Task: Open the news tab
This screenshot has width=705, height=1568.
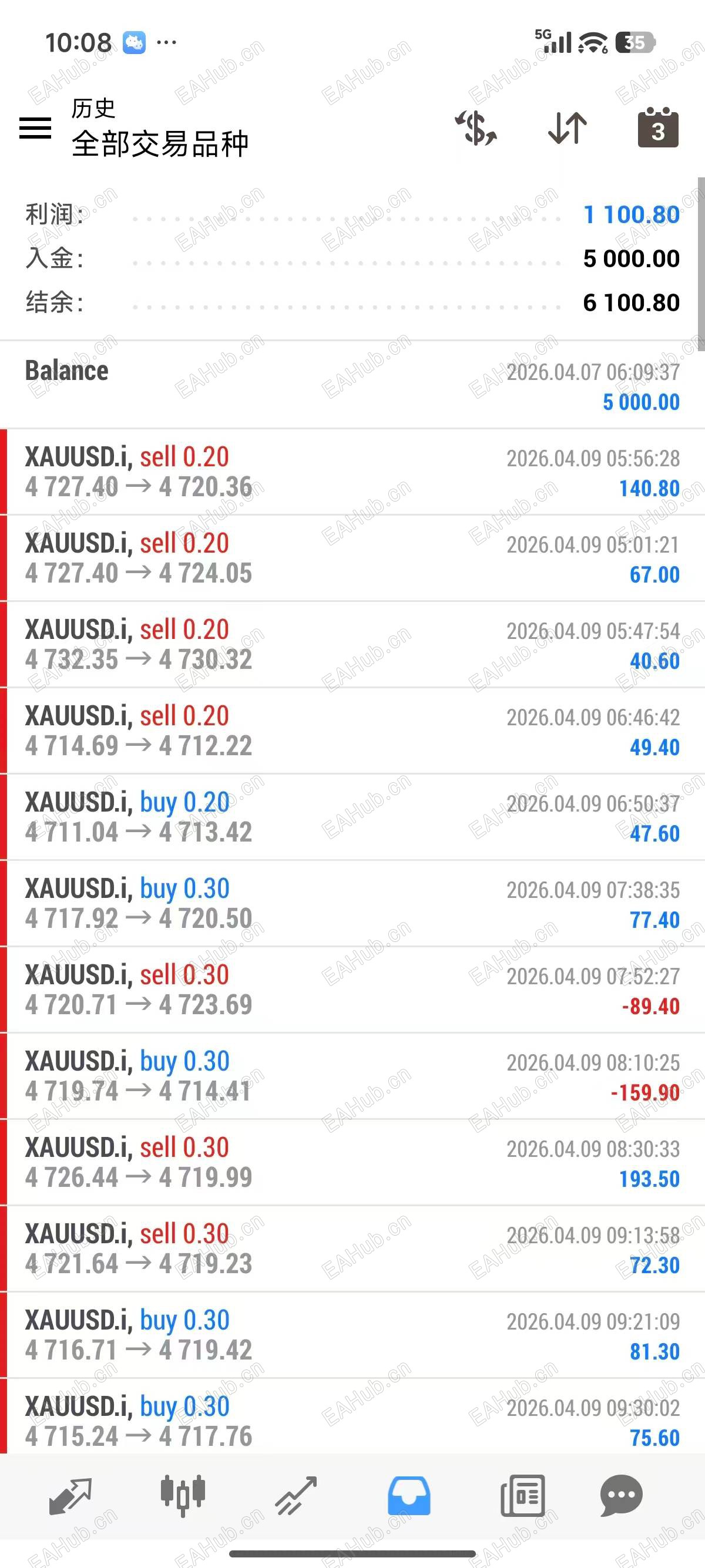Action: [x=522, y=1496]
